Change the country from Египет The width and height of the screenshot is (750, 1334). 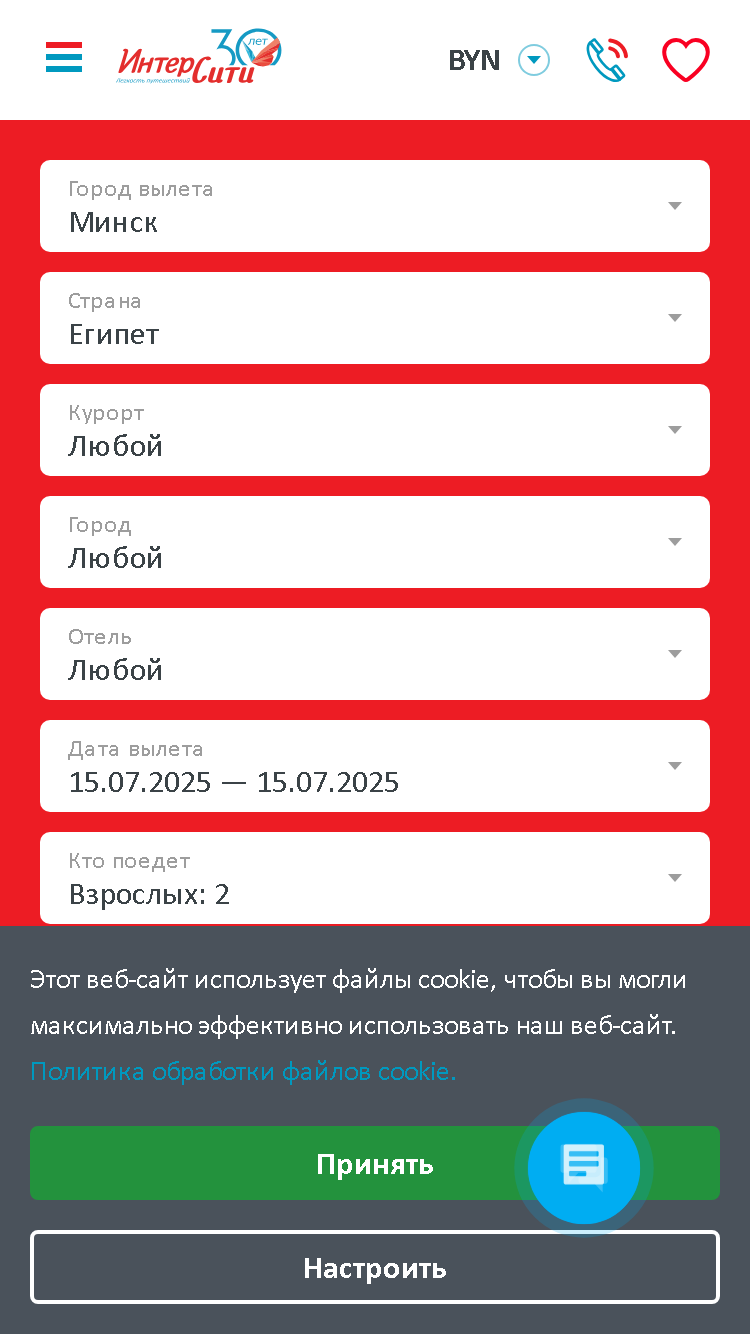[375, 318]
